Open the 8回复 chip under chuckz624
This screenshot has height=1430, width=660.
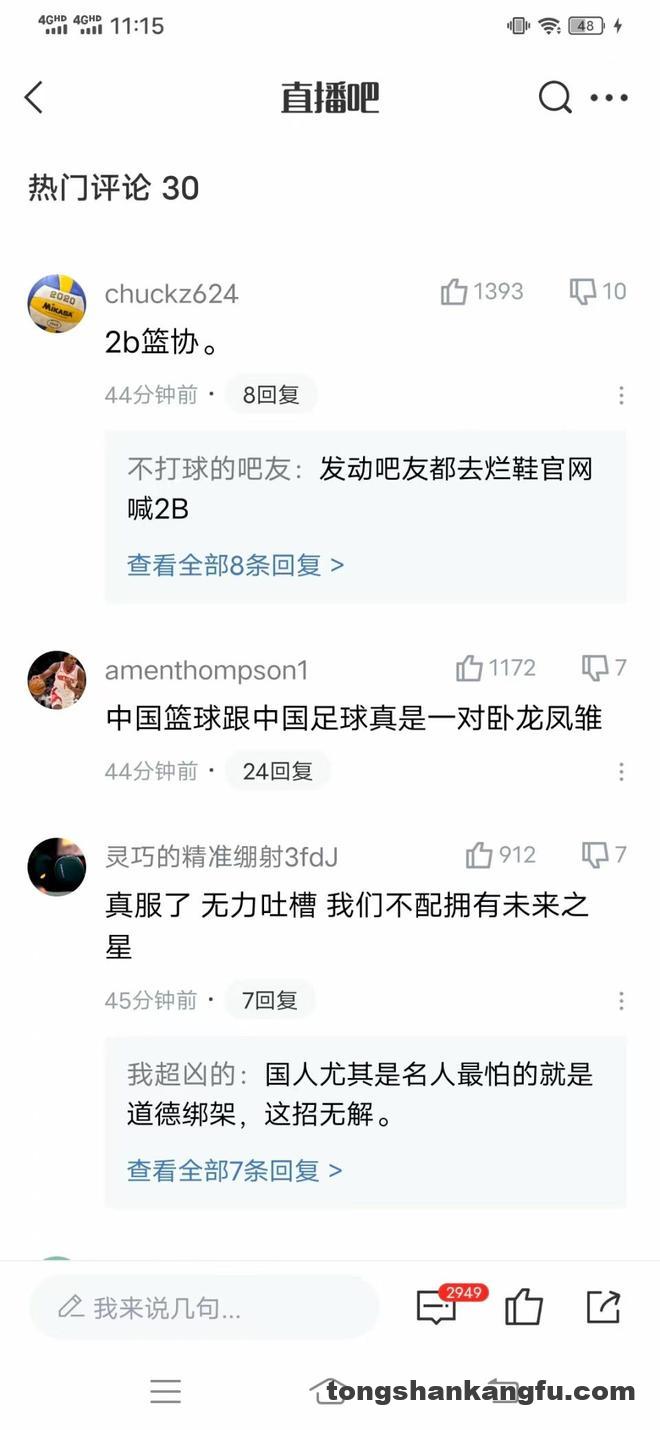tap(270, 395)
